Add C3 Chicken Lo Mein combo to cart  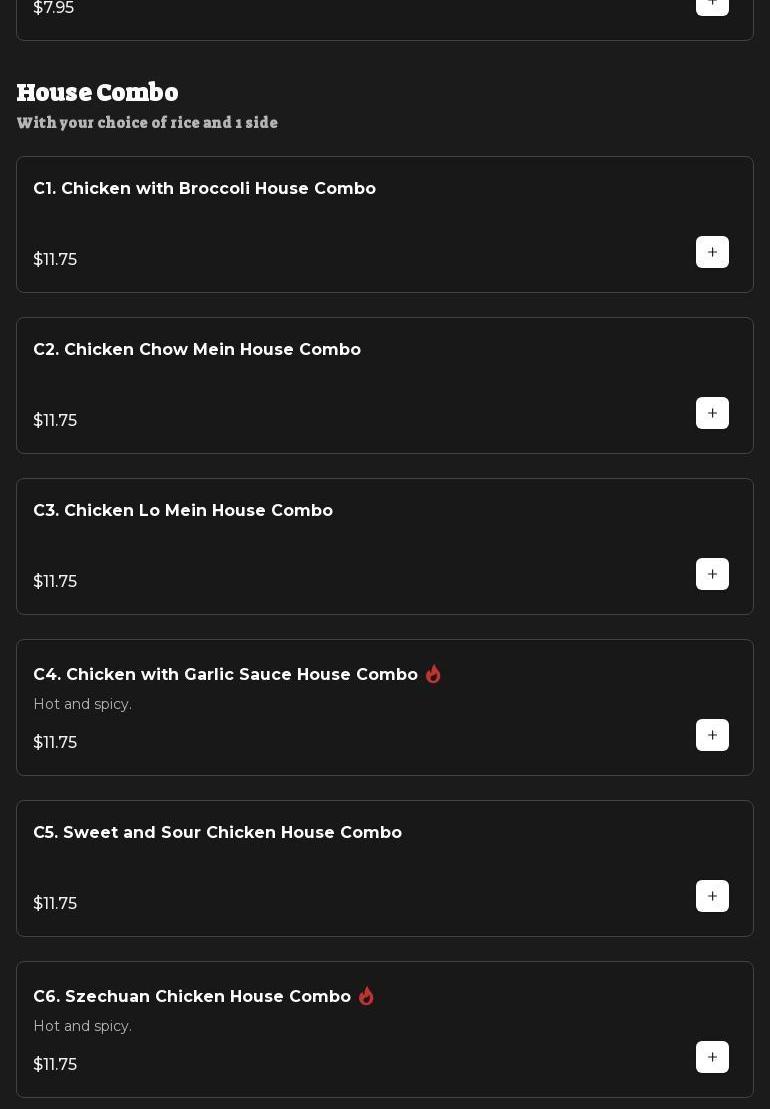coord(712,574)
